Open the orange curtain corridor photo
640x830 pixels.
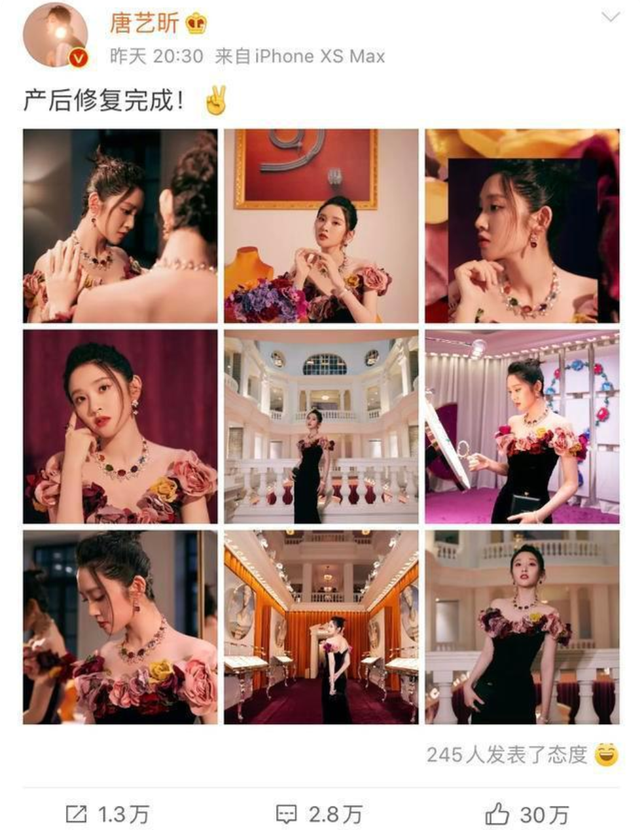(x=321, y=627)
